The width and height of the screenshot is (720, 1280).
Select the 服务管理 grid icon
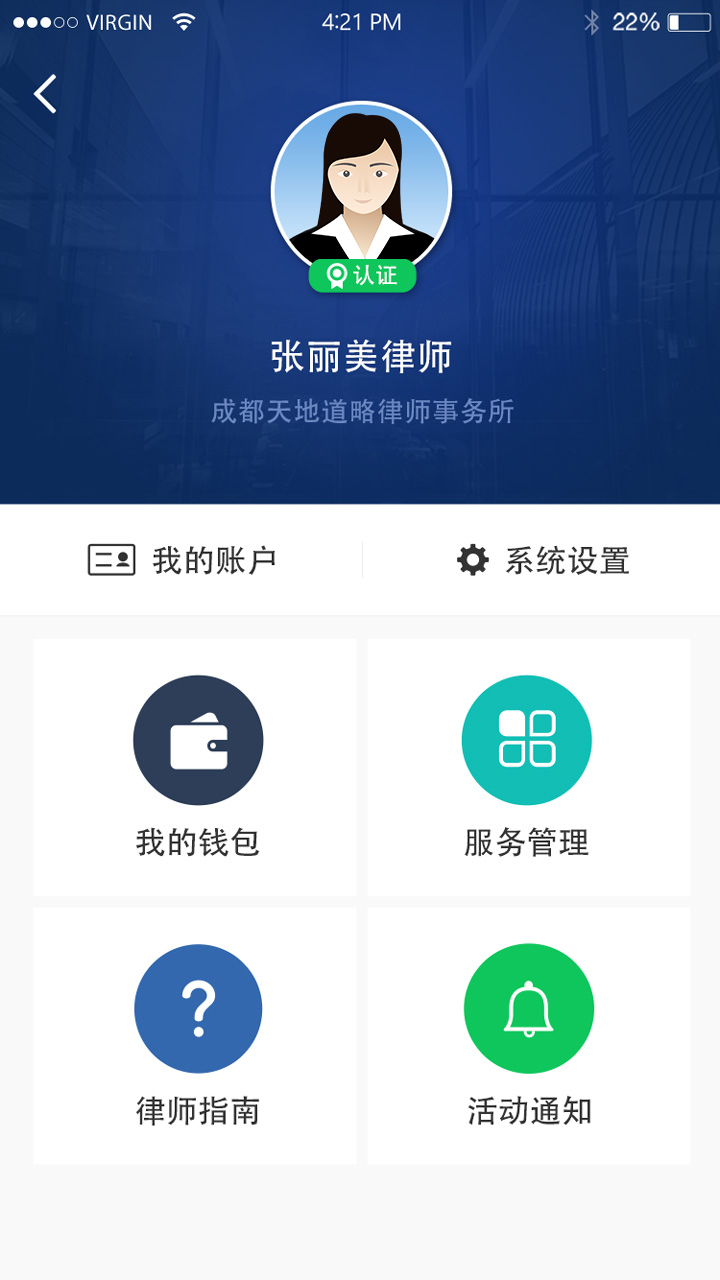coord(527,740)
